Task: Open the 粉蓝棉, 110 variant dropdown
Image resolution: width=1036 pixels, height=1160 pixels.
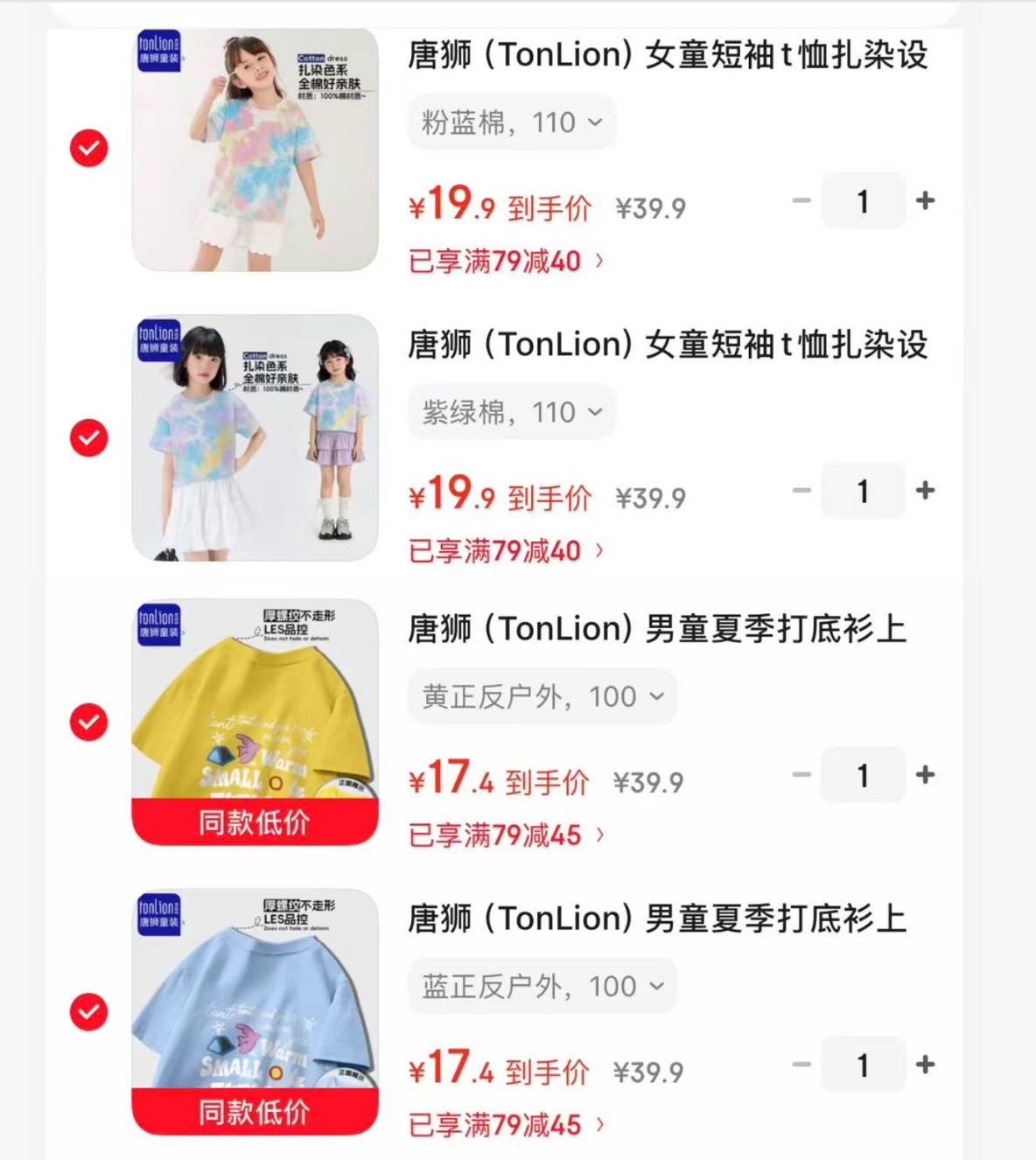Action: coord(512,122)
